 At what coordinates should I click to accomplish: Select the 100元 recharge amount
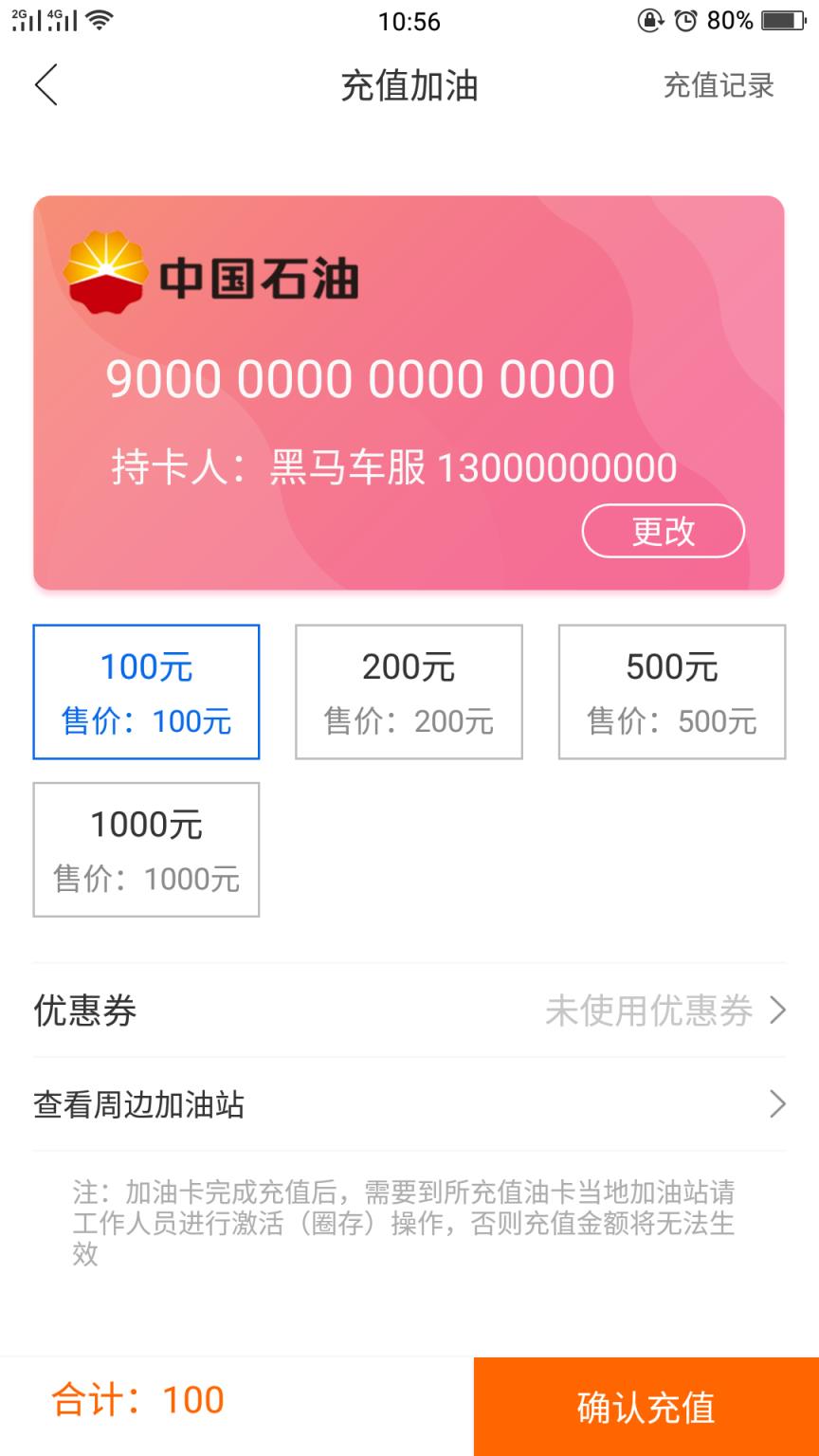coord(146,692)
